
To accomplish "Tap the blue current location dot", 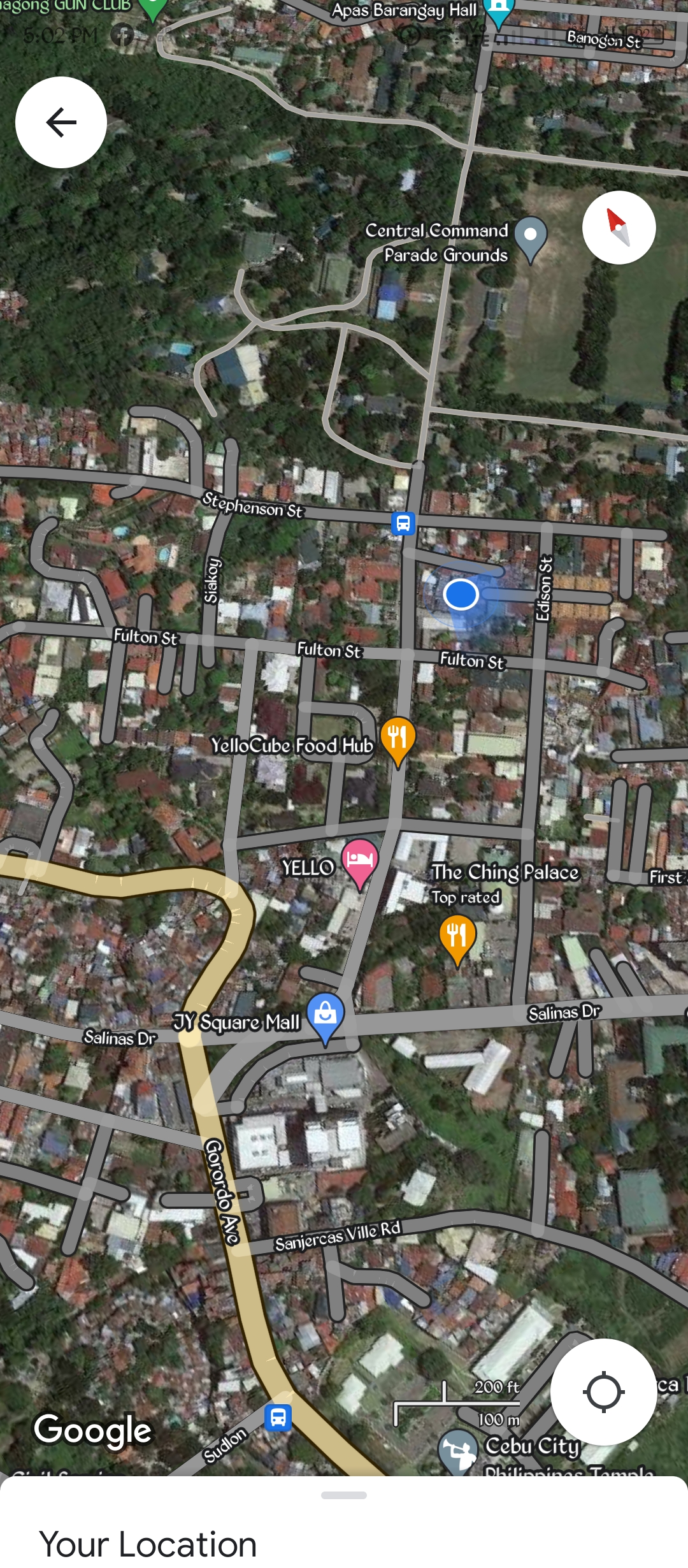I will (461, 594).
